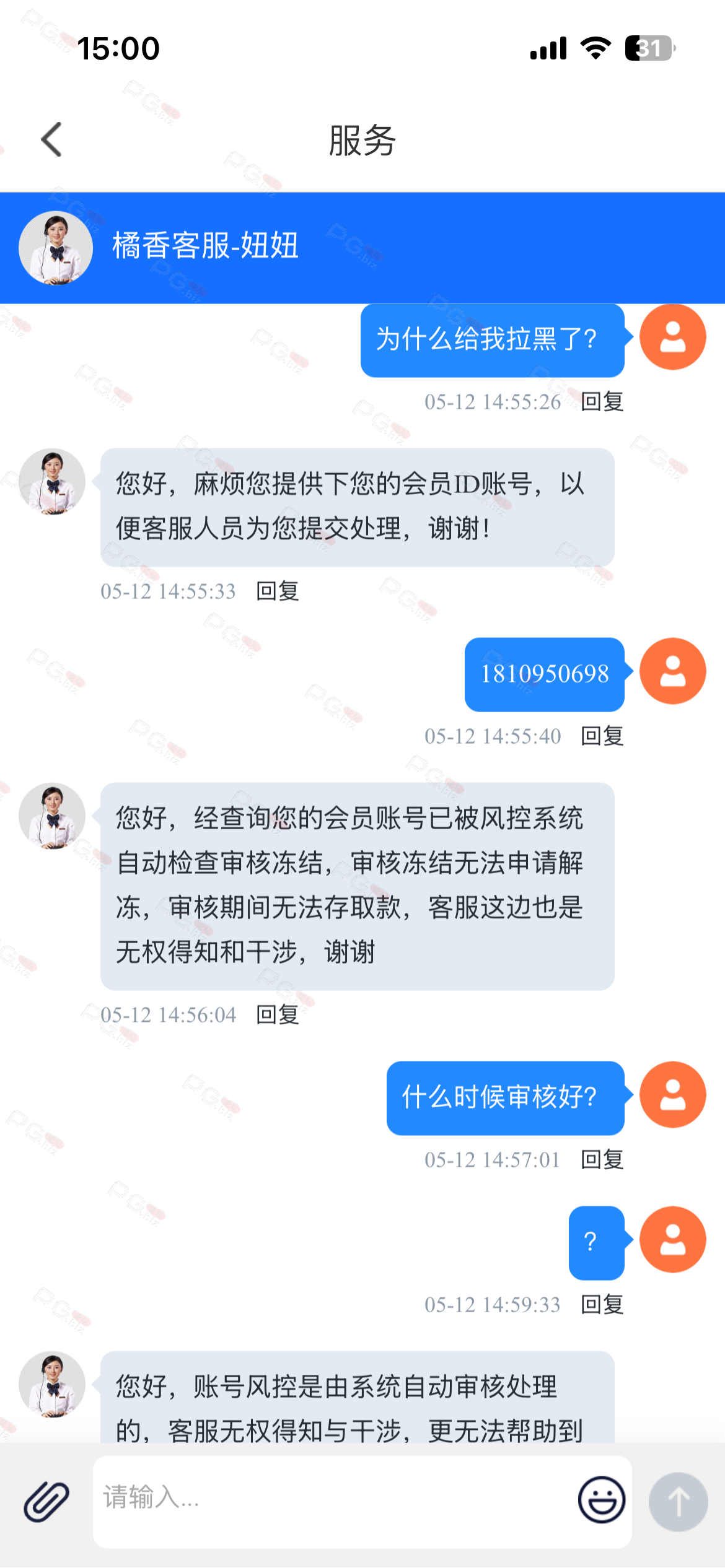Viewport: 725px width, 1568px height.
Task: Open the paperclip attachment picker
Action: [46, 1501]
